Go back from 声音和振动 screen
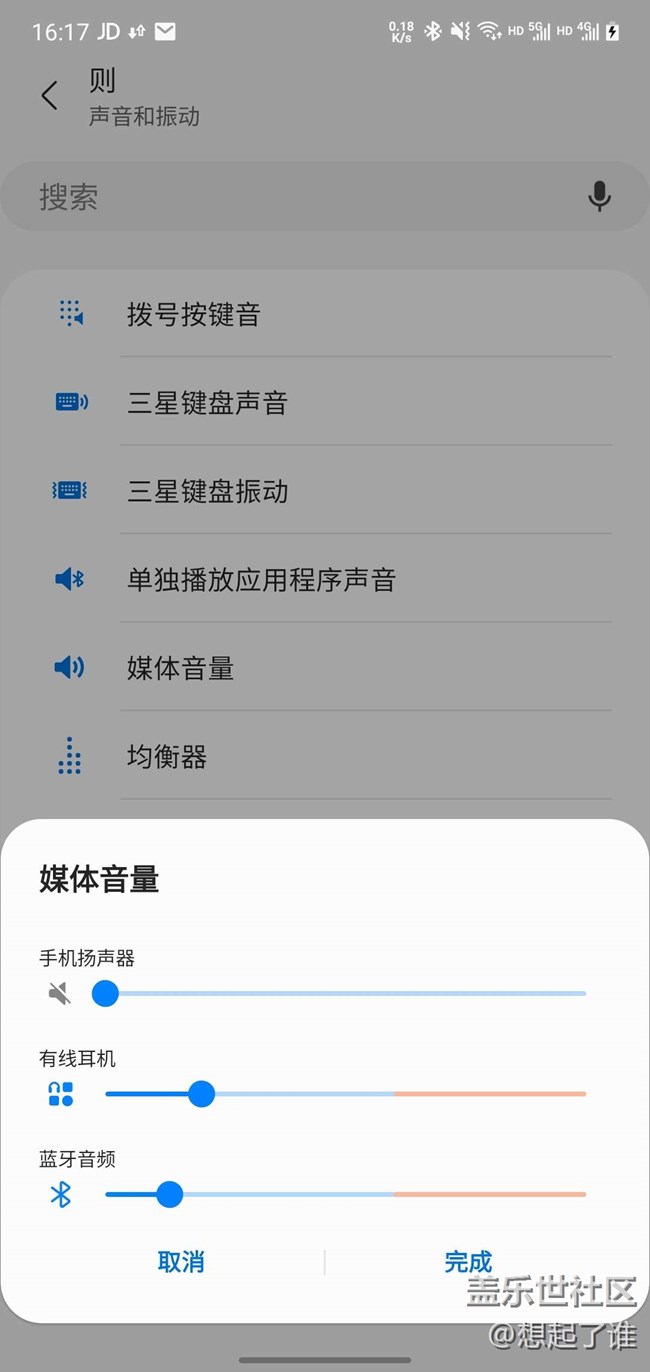This screenshot has width=650, height=1372. pos(49,96)
